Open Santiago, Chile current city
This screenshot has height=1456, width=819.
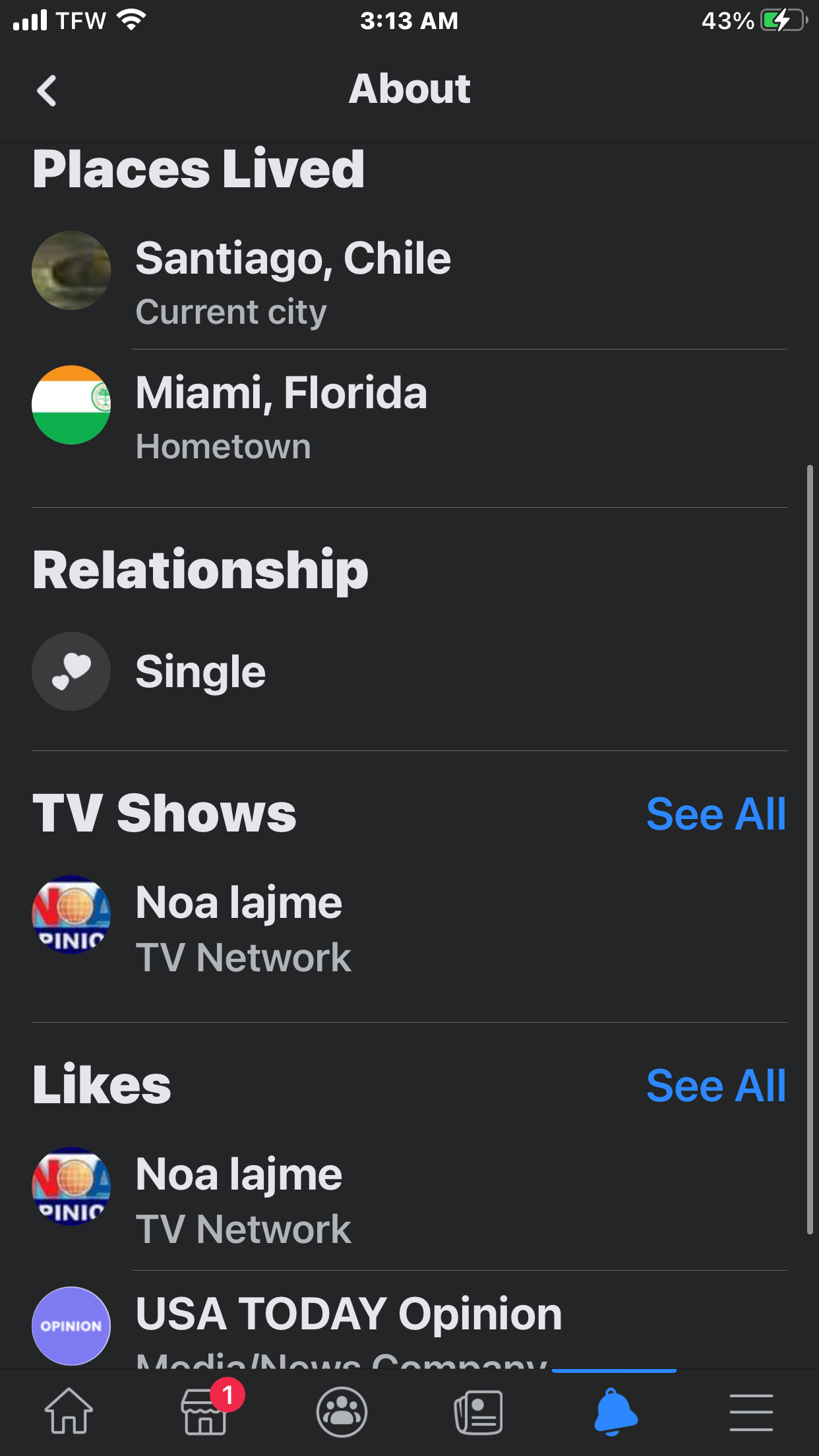409,282
